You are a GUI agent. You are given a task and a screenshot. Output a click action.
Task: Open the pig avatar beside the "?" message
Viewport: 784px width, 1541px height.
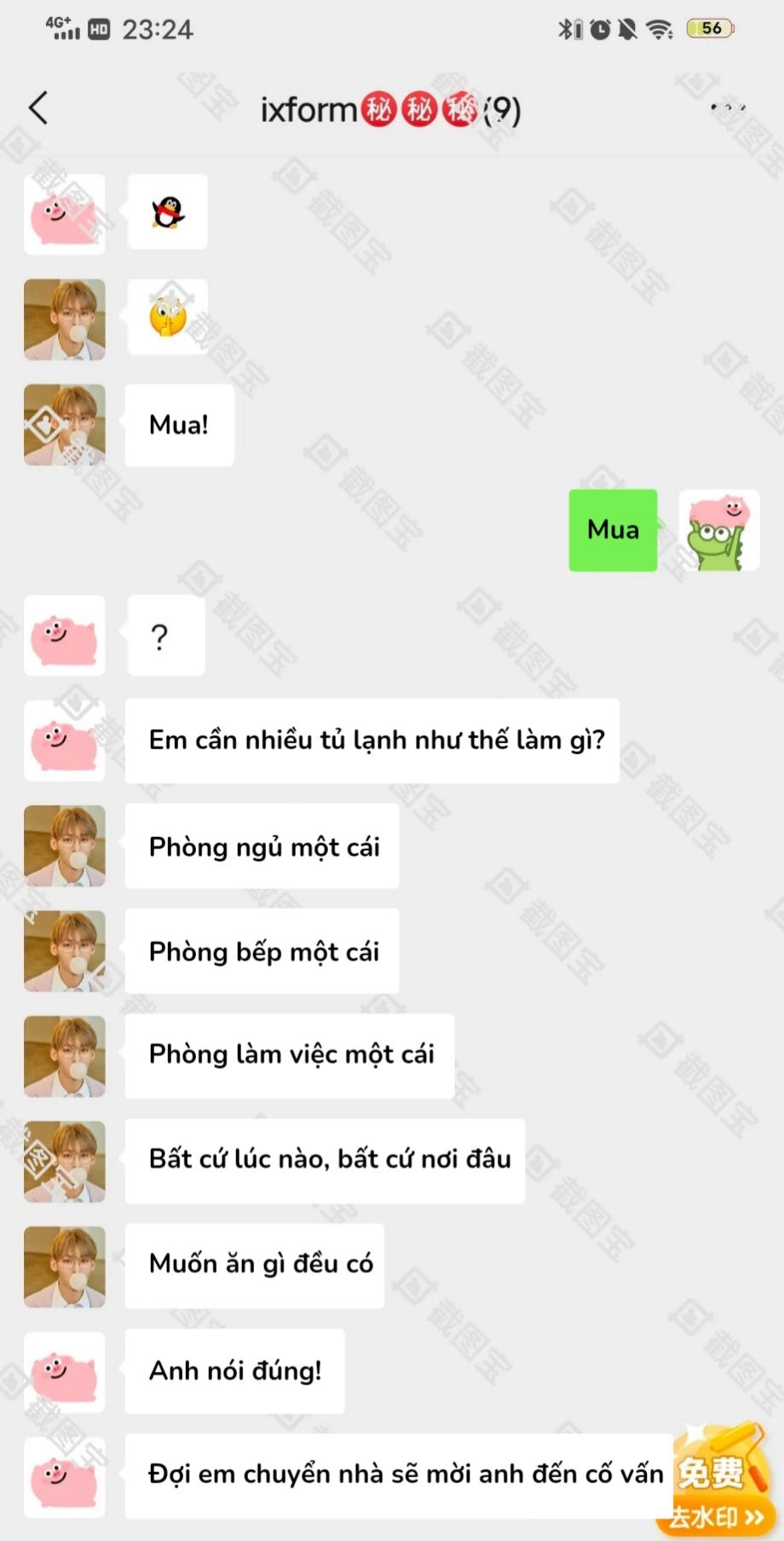click(x=65, y=636)
